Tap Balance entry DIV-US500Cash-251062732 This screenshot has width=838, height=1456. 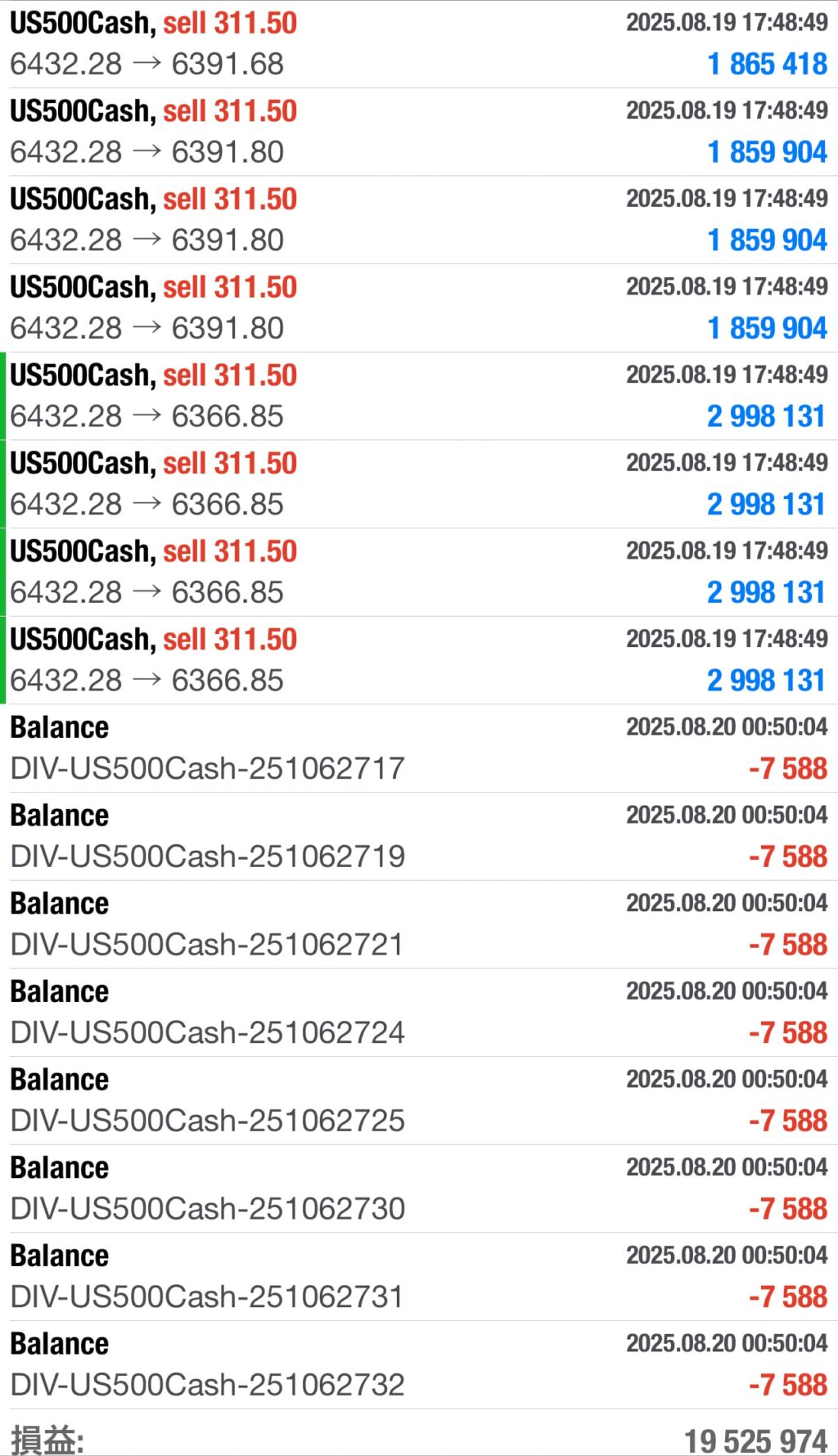point(419,1365)
